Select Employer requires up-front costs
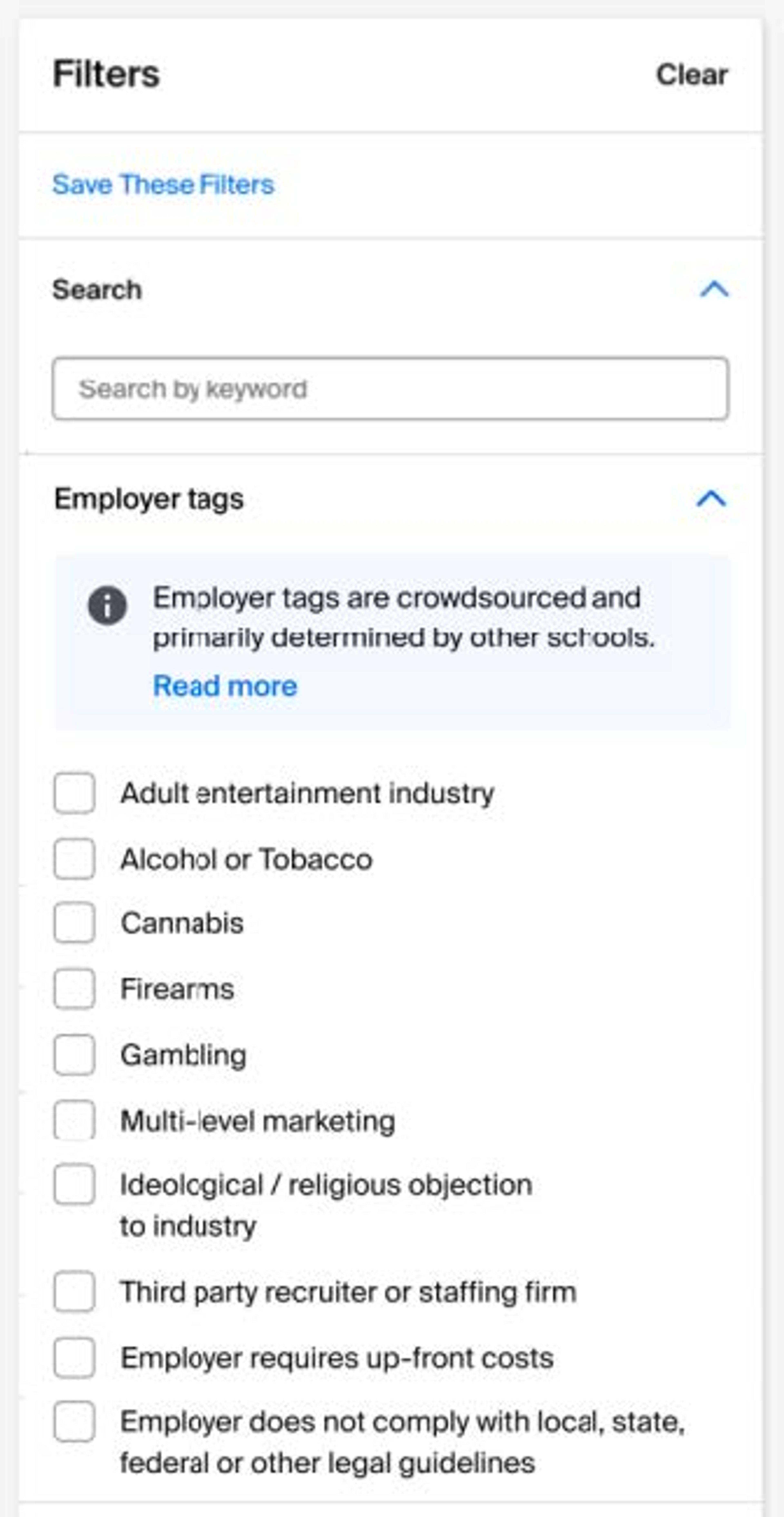 coord(74,1357)
